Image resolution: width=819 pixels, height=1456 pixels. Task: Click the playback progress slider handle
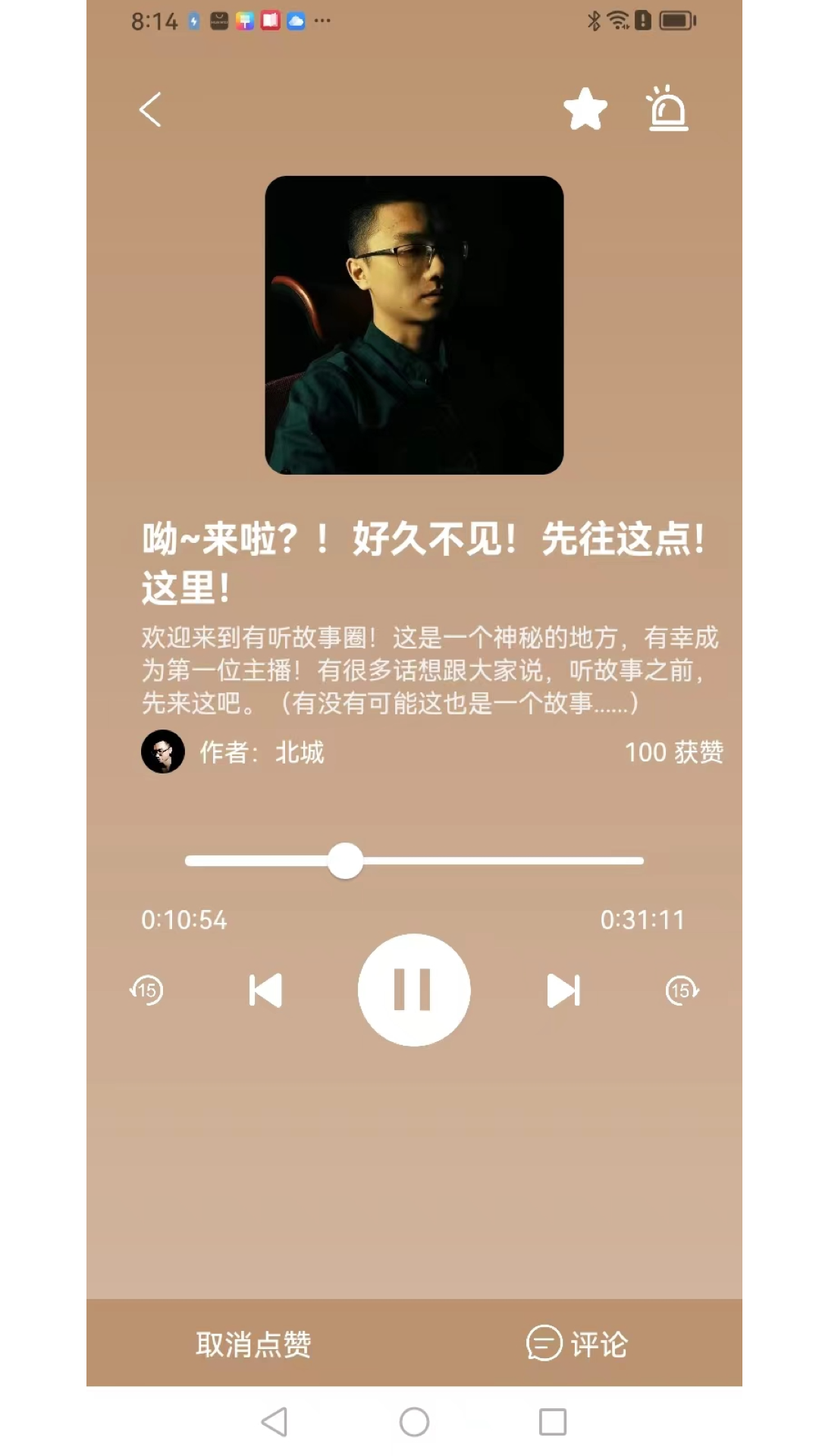tap(346, 861)
